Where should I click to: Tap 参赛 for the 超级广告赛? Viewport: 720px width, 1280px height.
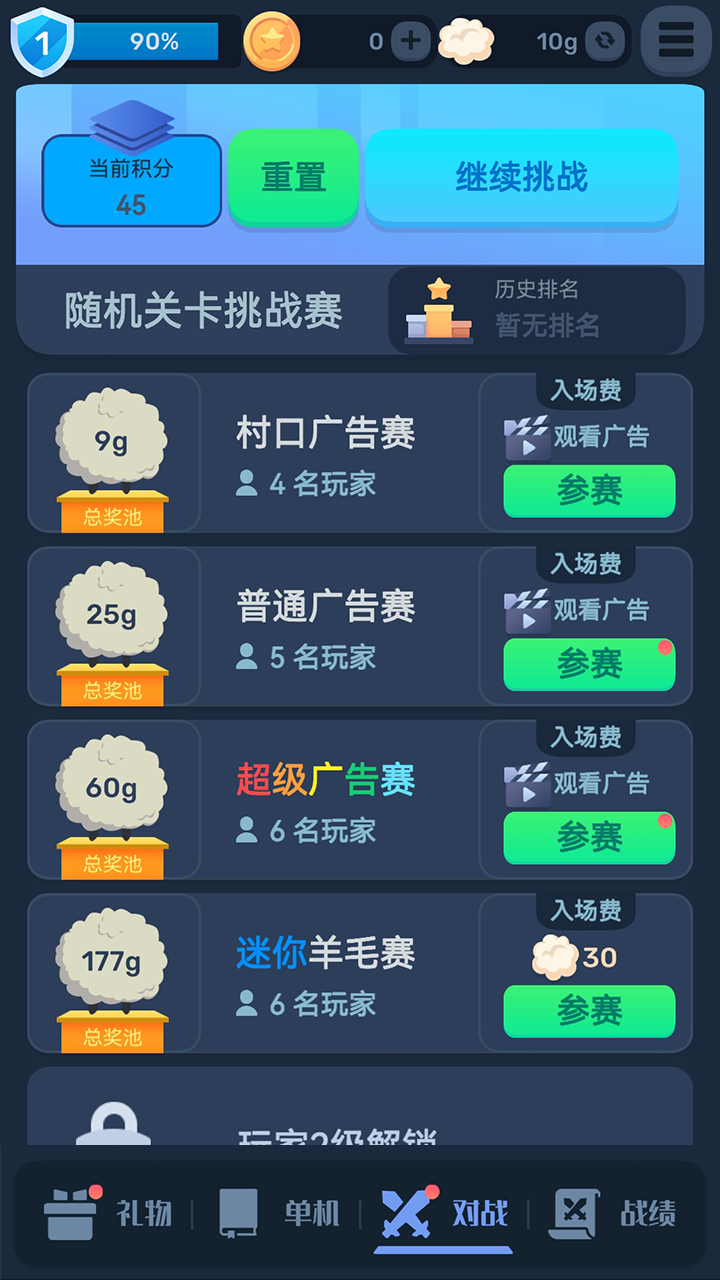(589, 839)
